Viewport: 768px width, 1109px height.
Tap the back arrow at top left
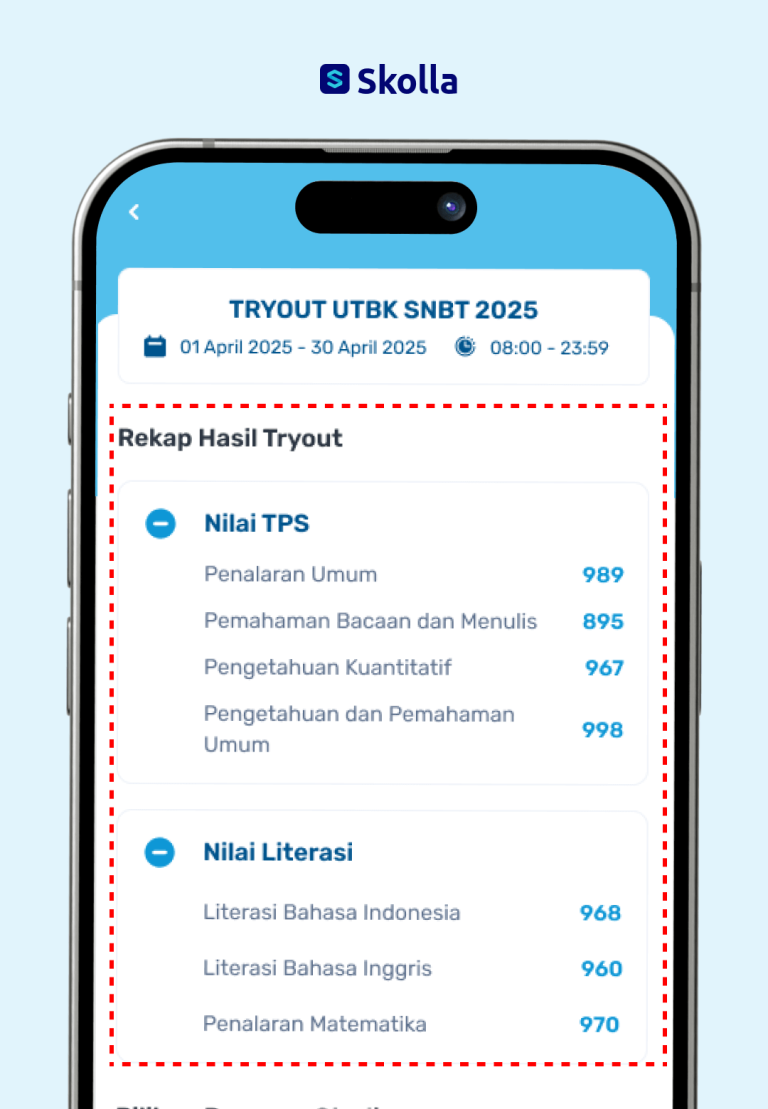(x=133, y=211)
